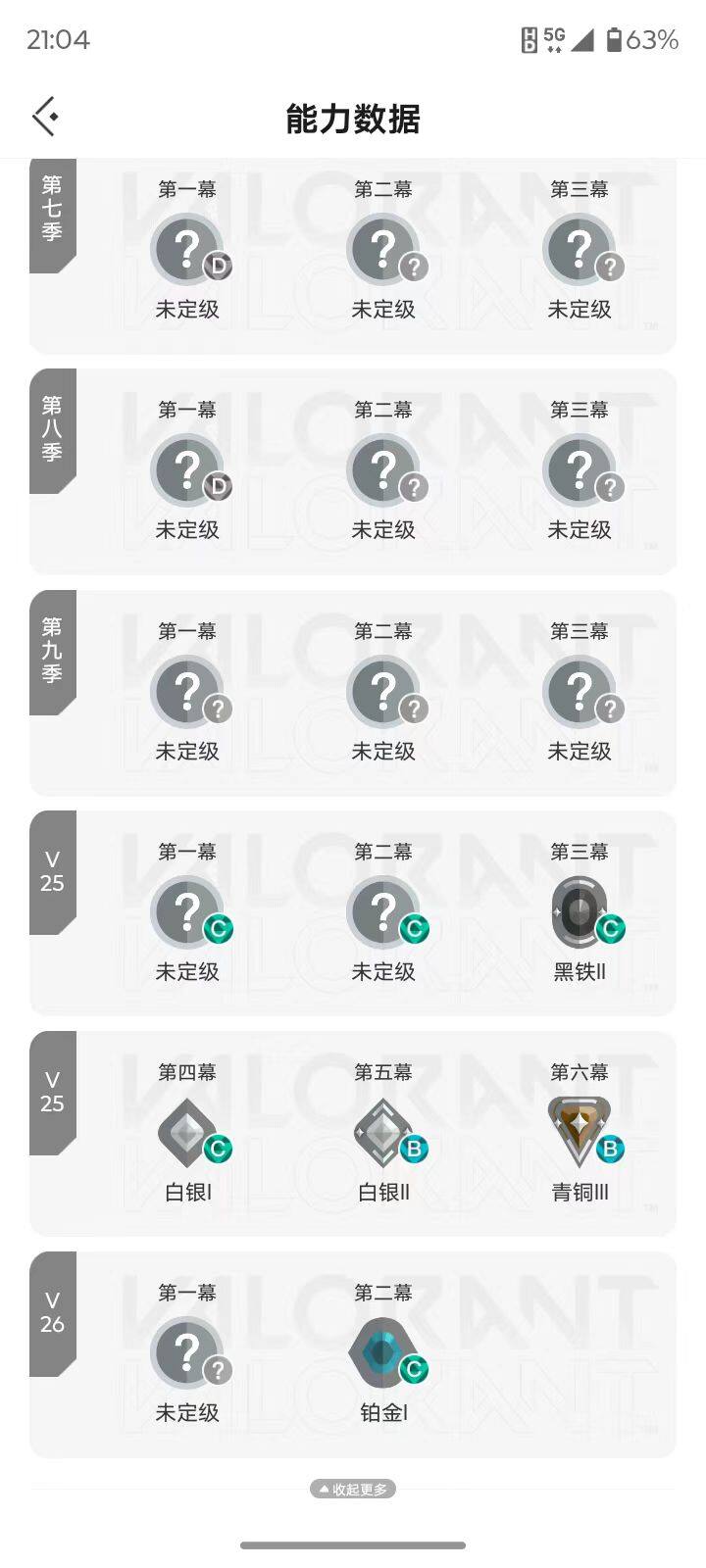This screenshot has height=1568, width=706.
Task: Tap the unranked badge in V26 第一幕
Action: click(x=187, y=1351)
